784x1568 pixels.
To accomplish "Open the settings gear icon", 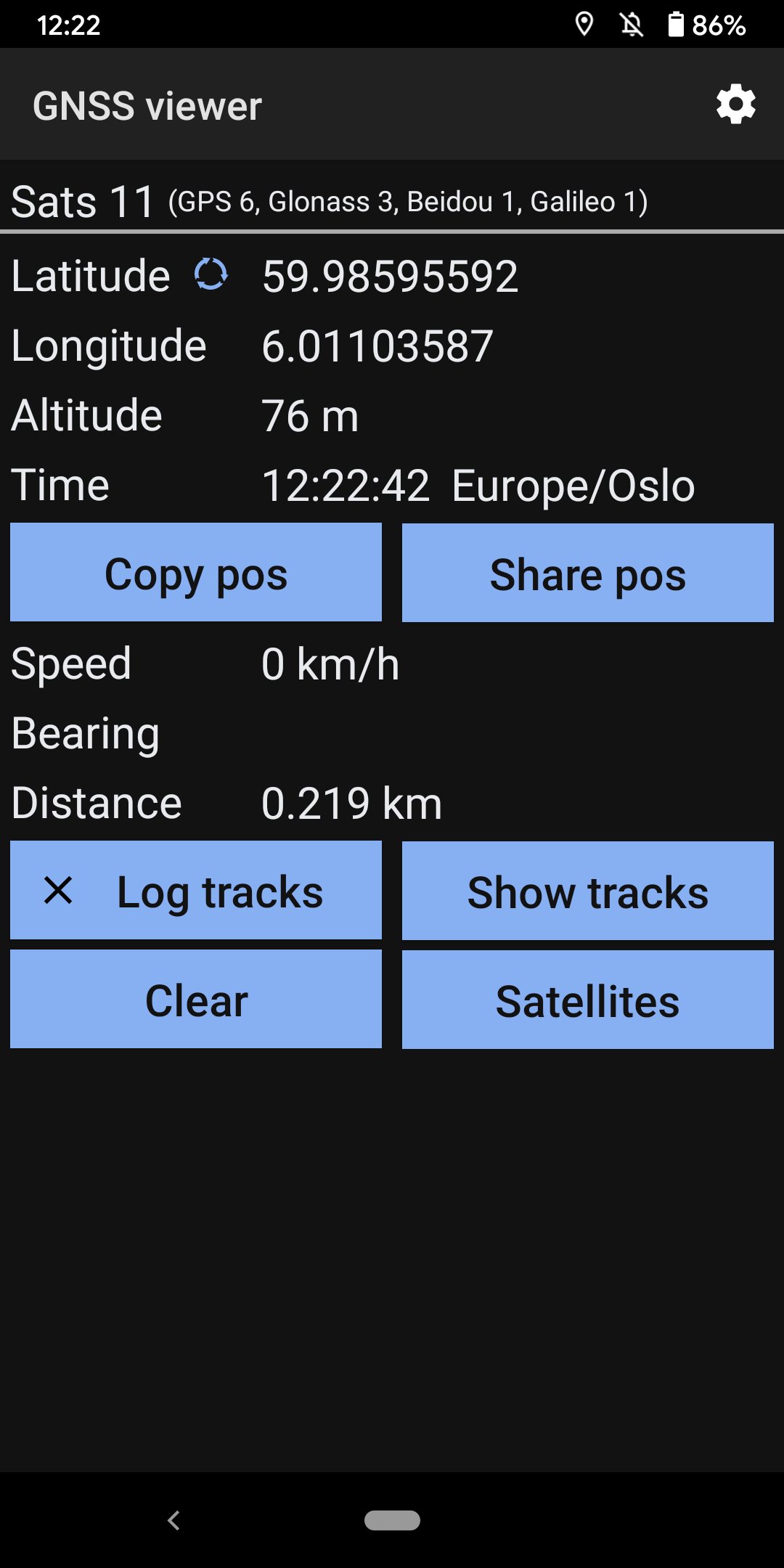I will (735, 104).
